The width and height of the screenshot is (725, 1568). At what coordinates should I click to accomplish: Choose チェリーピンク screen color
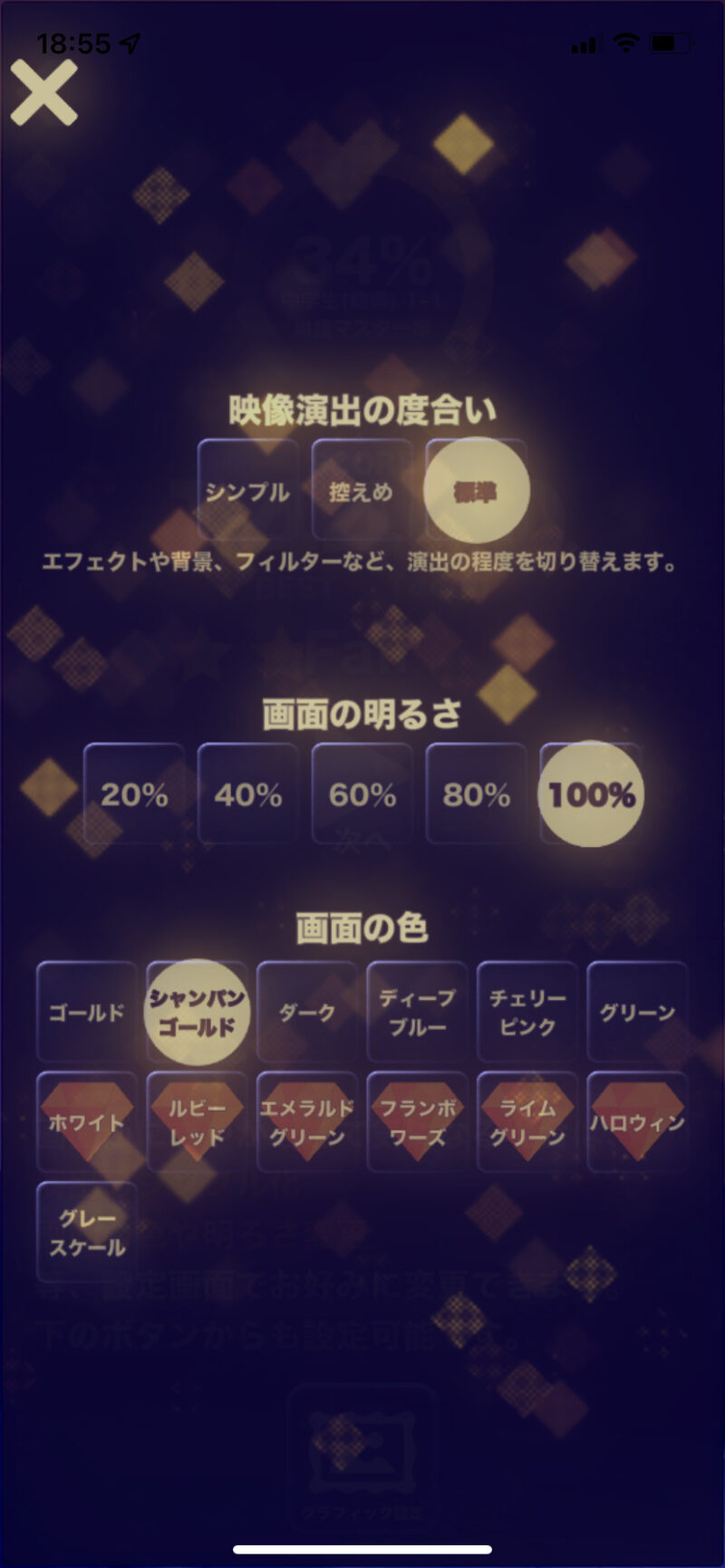click(527, 1012)
